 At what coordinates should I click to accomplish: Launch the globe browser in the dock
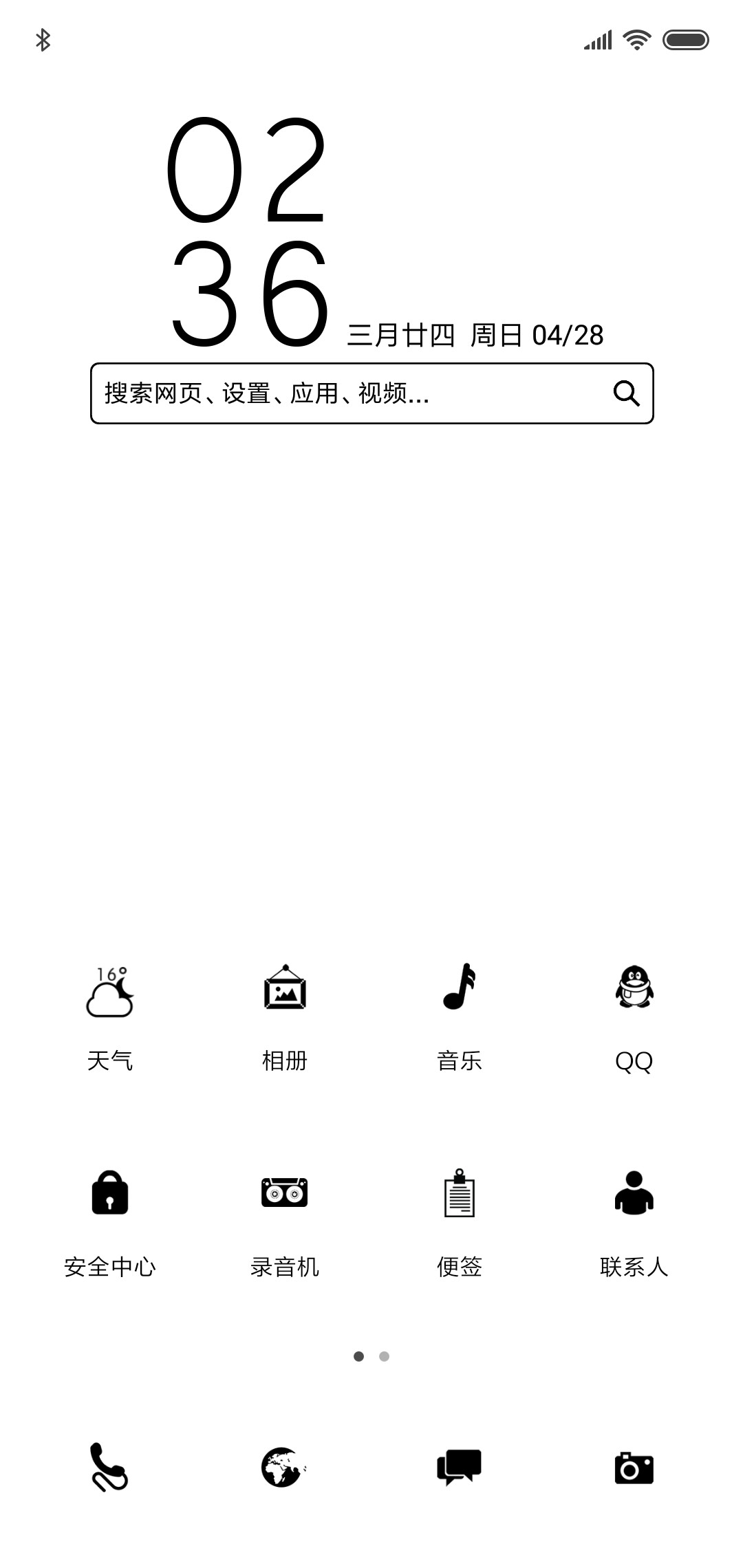point(283,1468)
